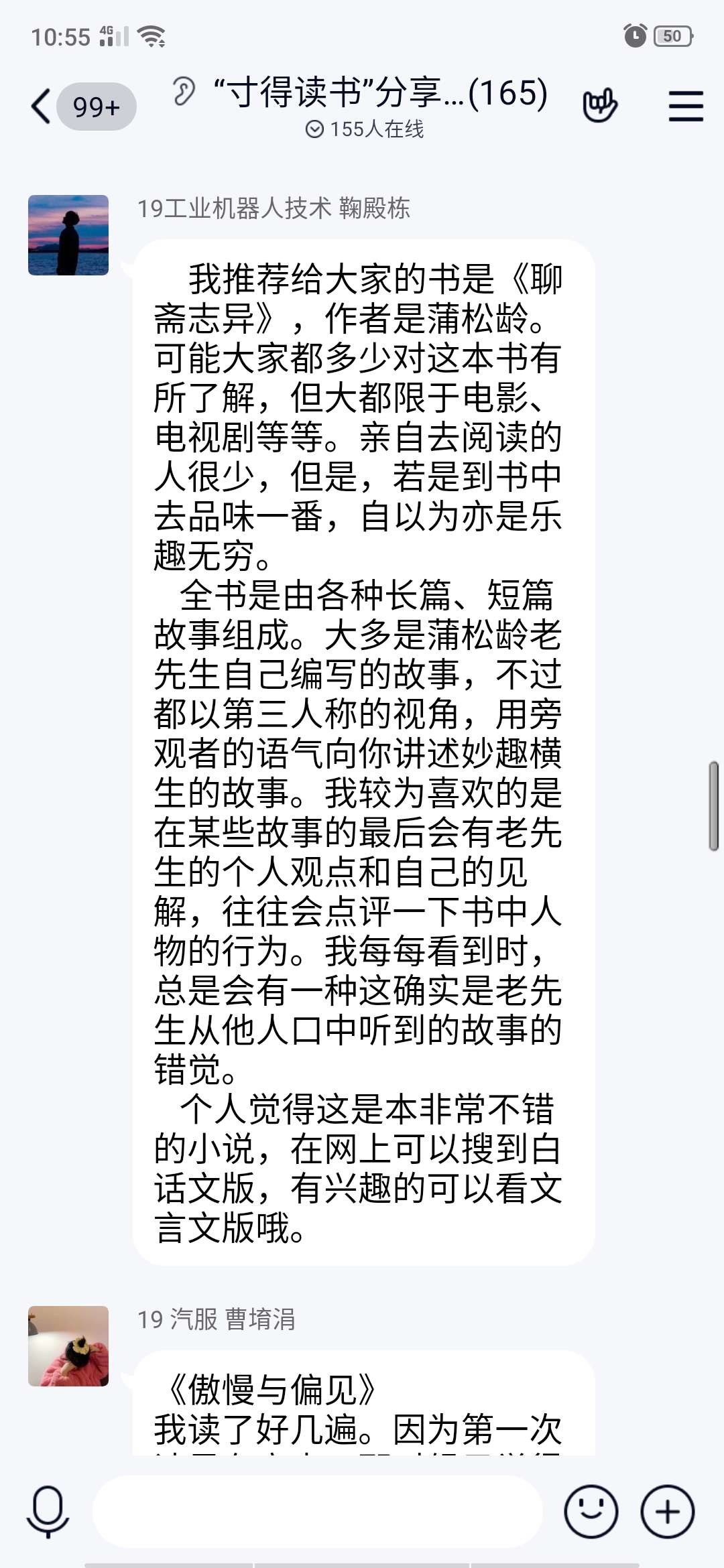Open 鞠殿栋's profile avatar
Image resolution: width=724 pixels, height=1568 pixels.
[68, 235]
